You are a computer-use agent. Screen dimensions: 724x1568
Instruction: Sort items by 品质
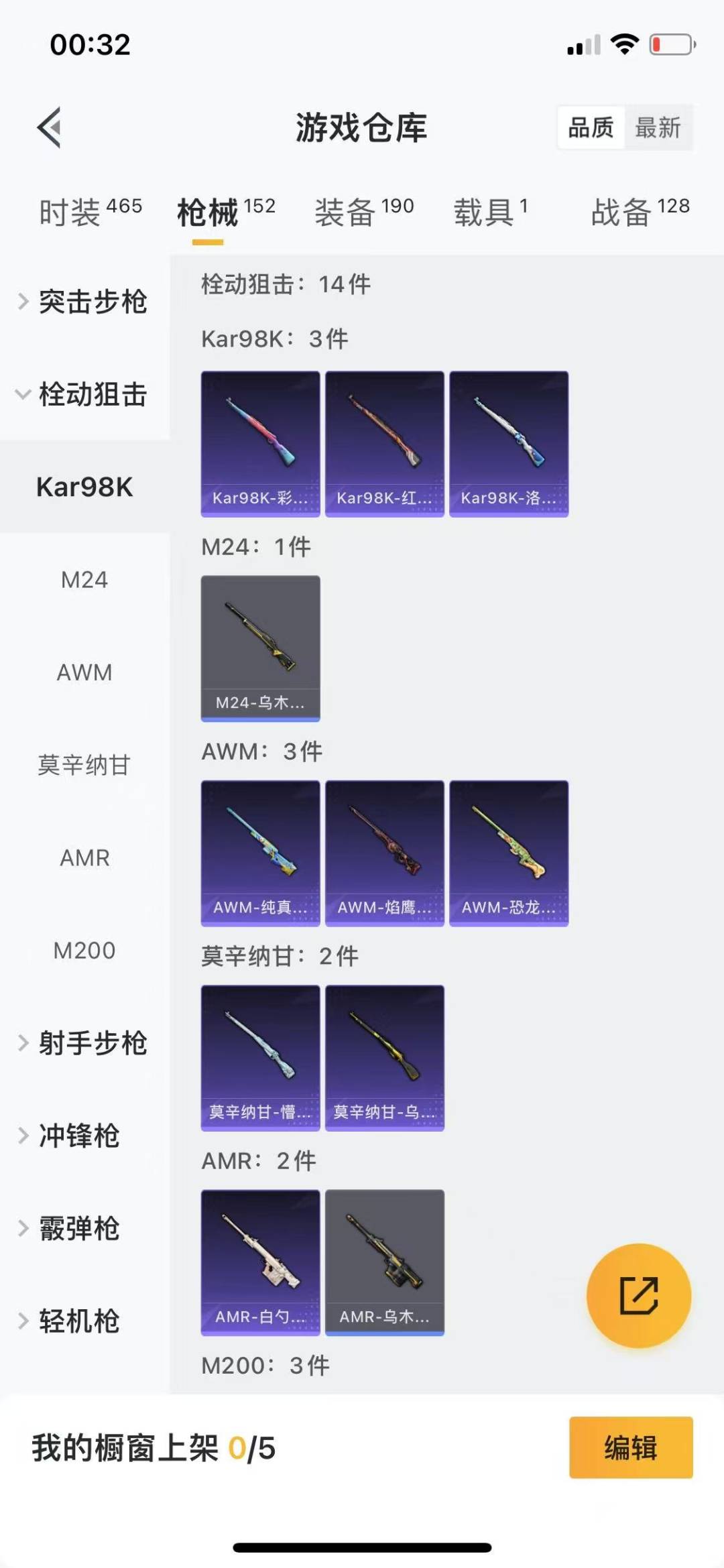591,127
